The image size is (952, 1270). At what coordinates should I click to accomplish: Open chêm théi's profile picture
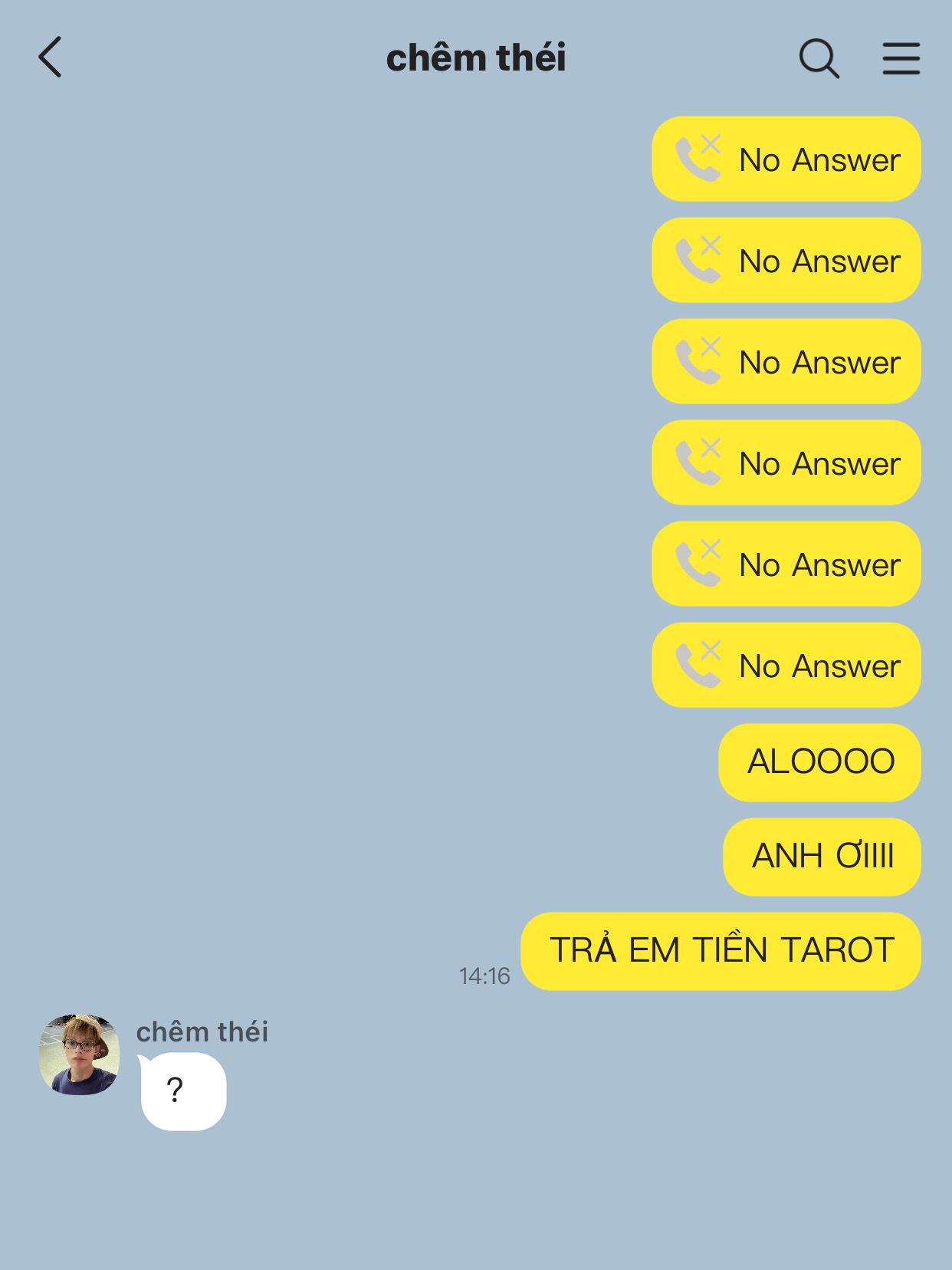(79, 1054)
